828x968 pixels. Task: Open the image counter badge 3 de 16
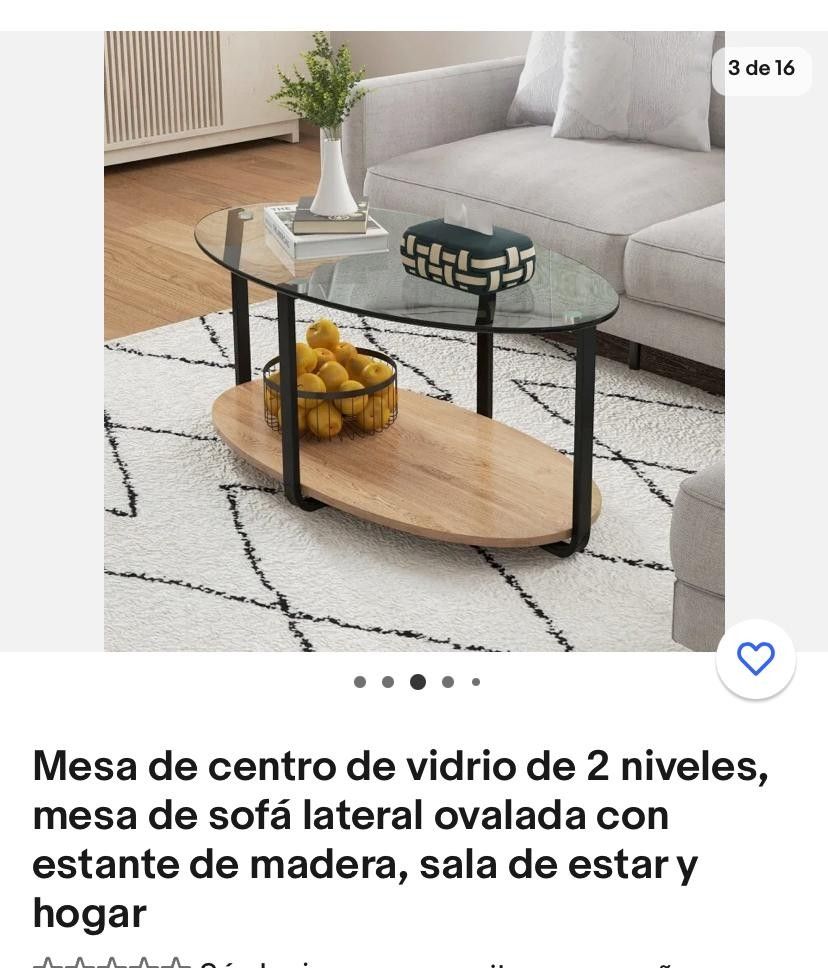point(762,70)
